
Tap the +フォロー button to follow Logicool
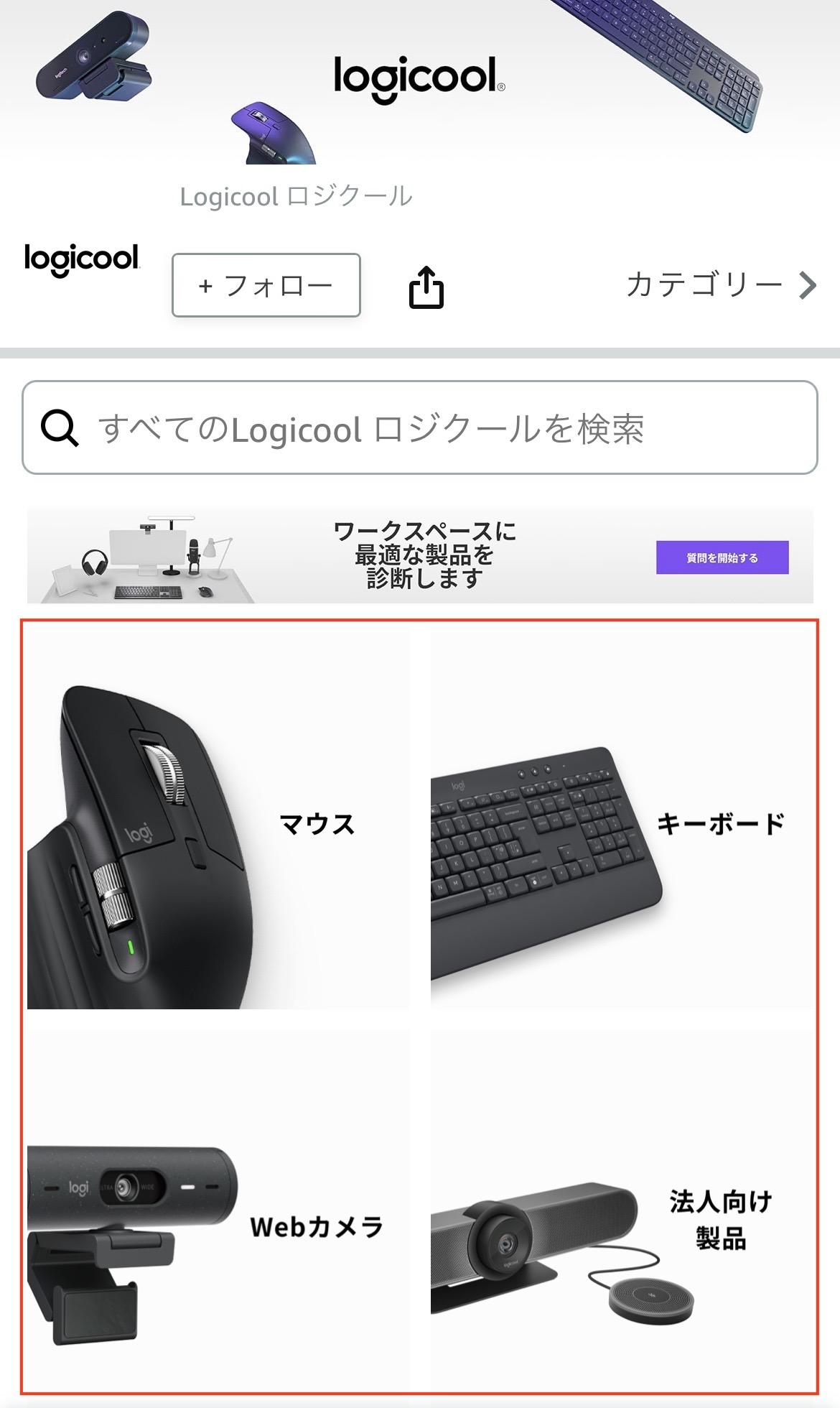266,285
